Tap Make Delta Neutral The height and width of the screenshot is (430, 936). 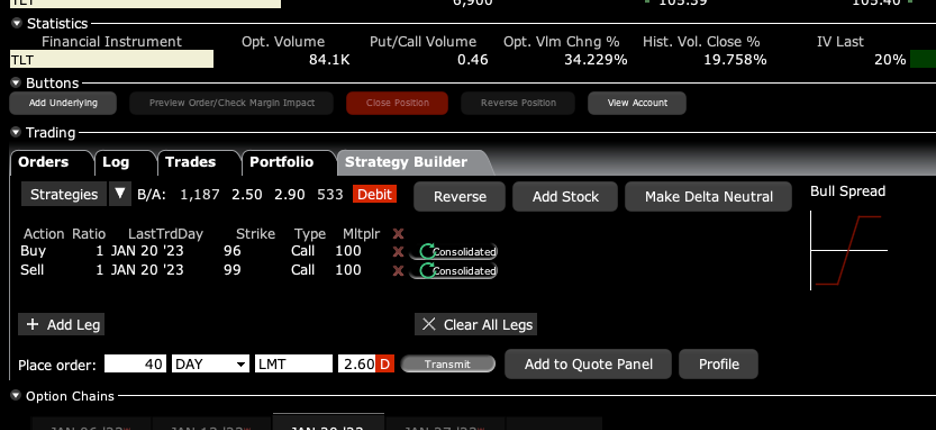pos(708,197)
